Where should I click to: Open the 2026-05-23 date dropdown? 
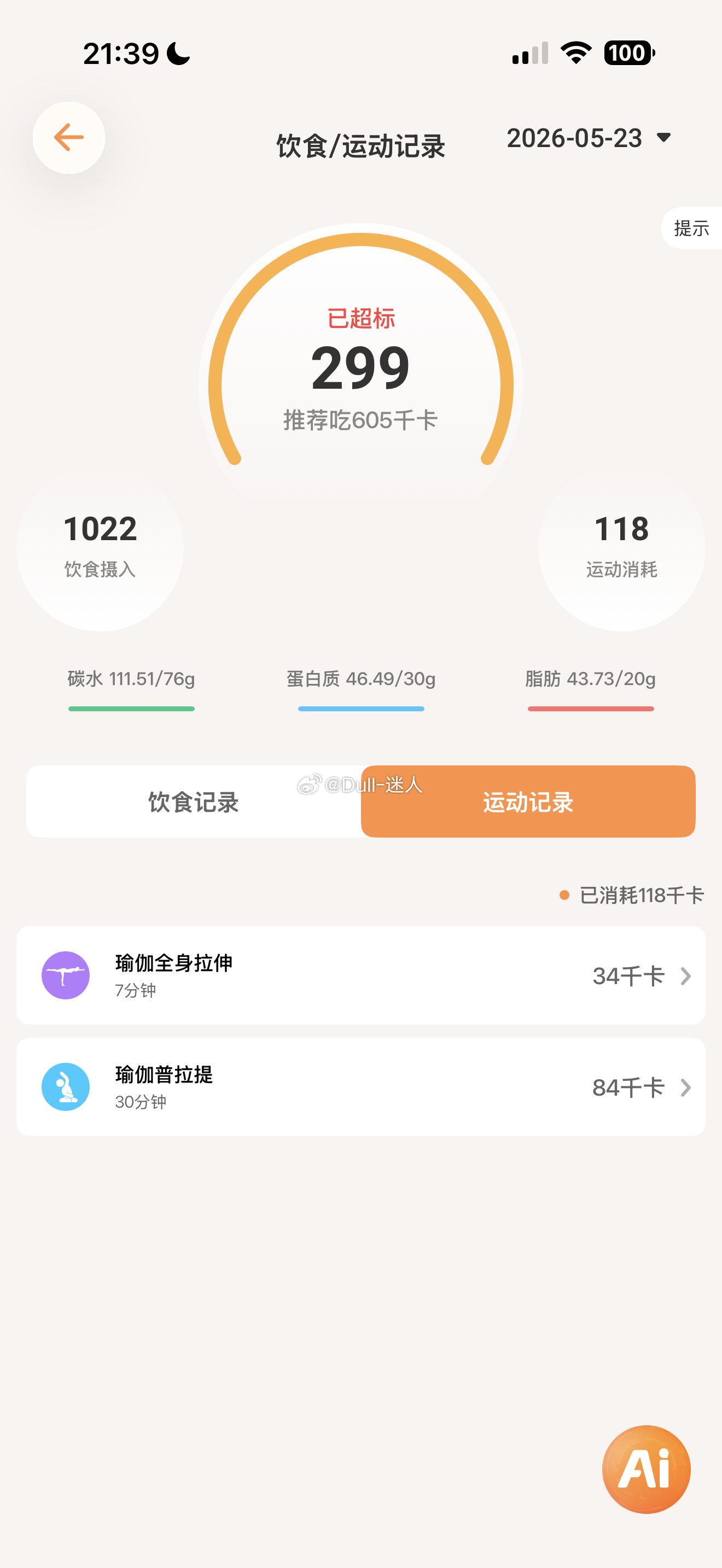pos(589,138)
